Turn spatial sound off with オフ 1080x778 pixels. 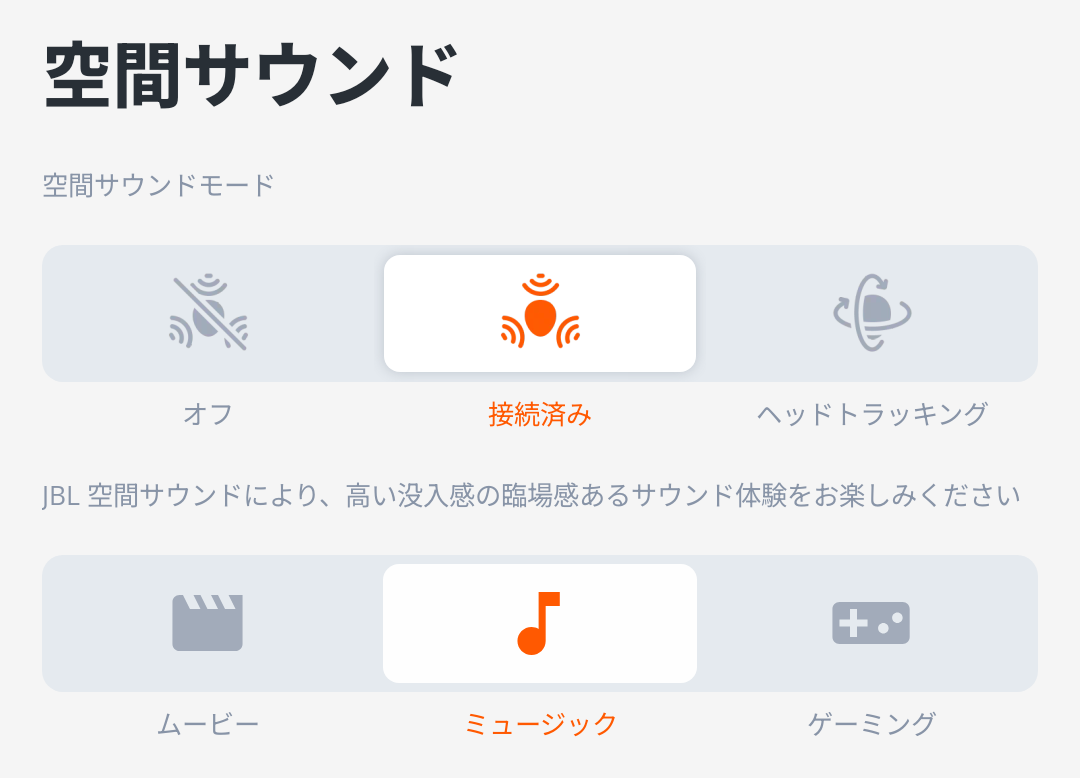[x=208, y=314]
